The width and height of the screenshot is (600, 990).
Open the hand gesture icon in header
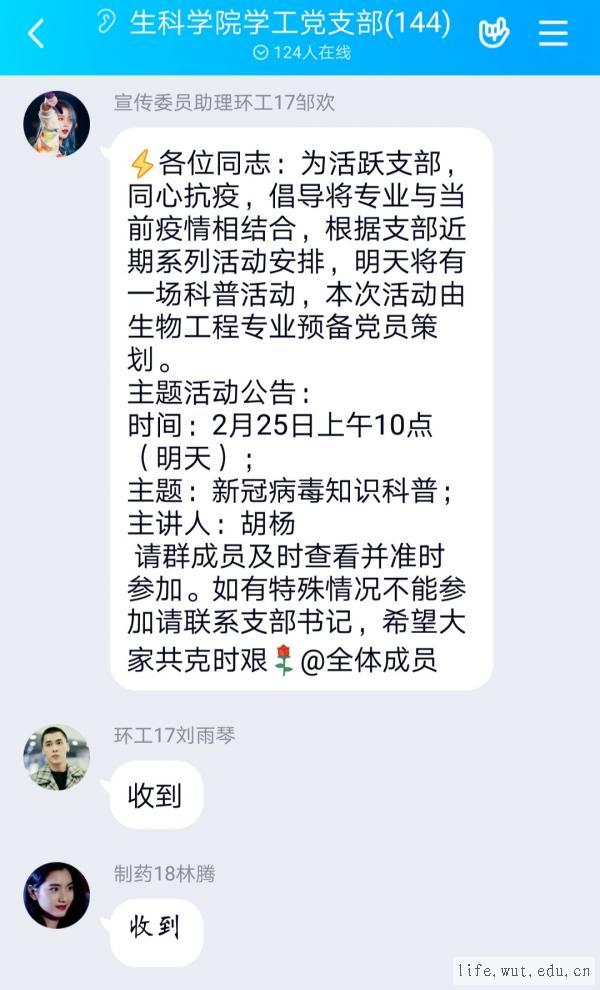[x=493, y=34]
